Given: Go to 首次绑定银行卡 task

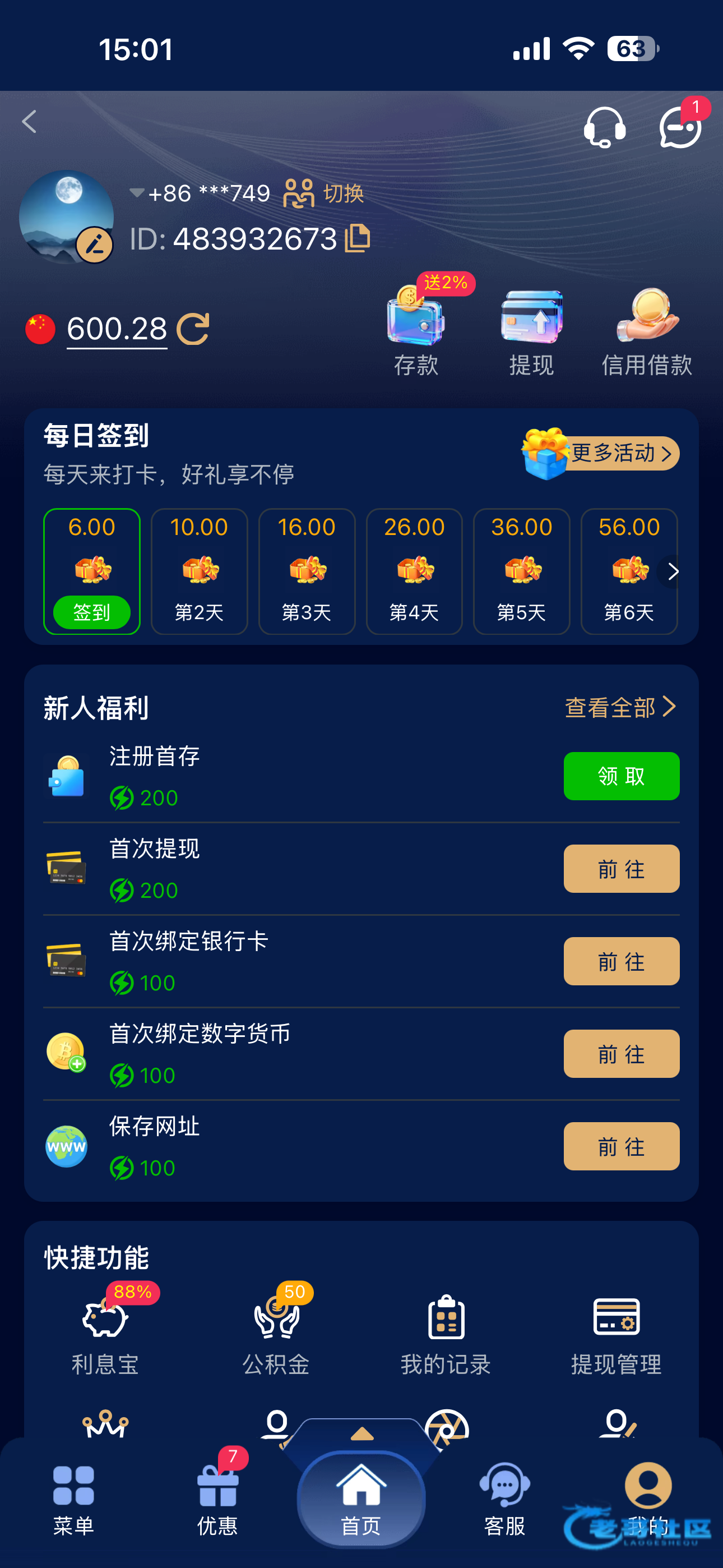Looking at the screenshot, I should [x=621, y=961].
